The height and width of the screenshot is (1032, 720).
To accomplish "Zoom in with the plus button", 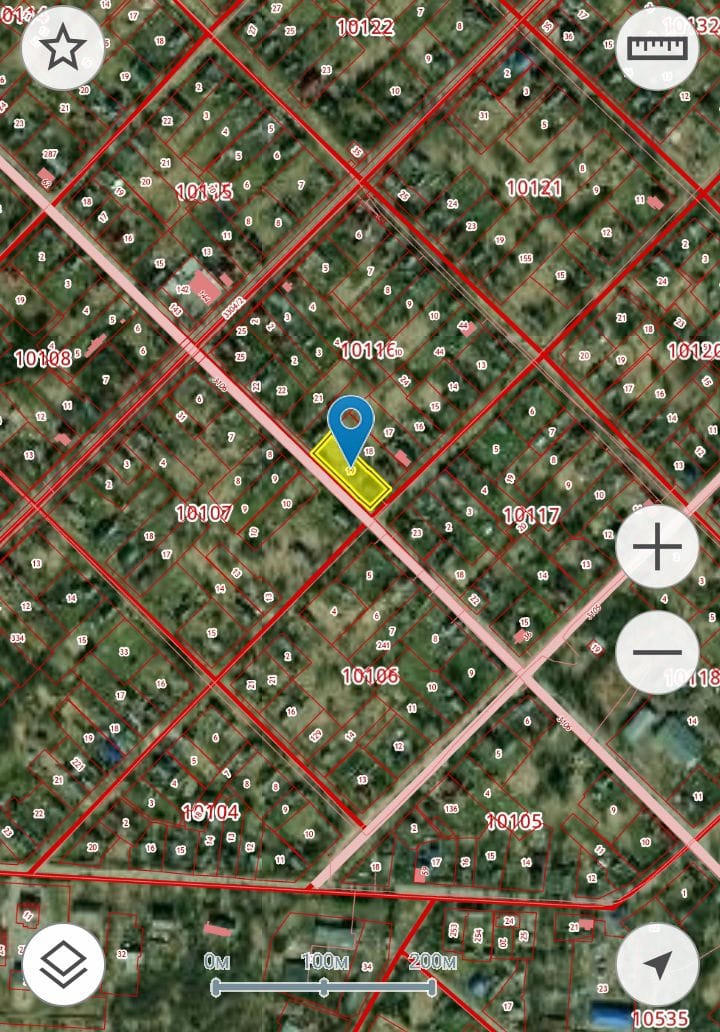I will click(657, 547).
